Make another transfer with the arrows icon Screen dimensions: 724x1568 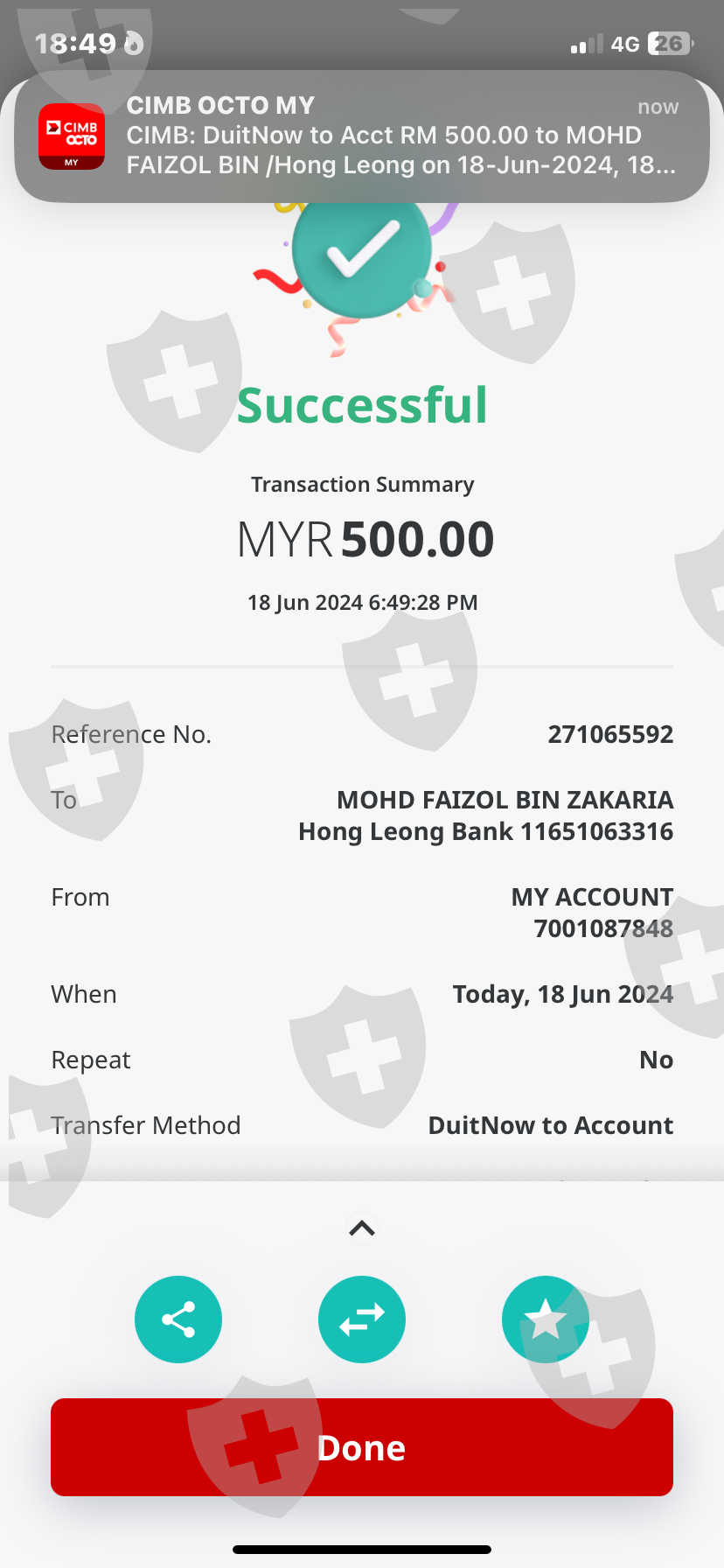pyautogui.click(x=362, y=1319)
